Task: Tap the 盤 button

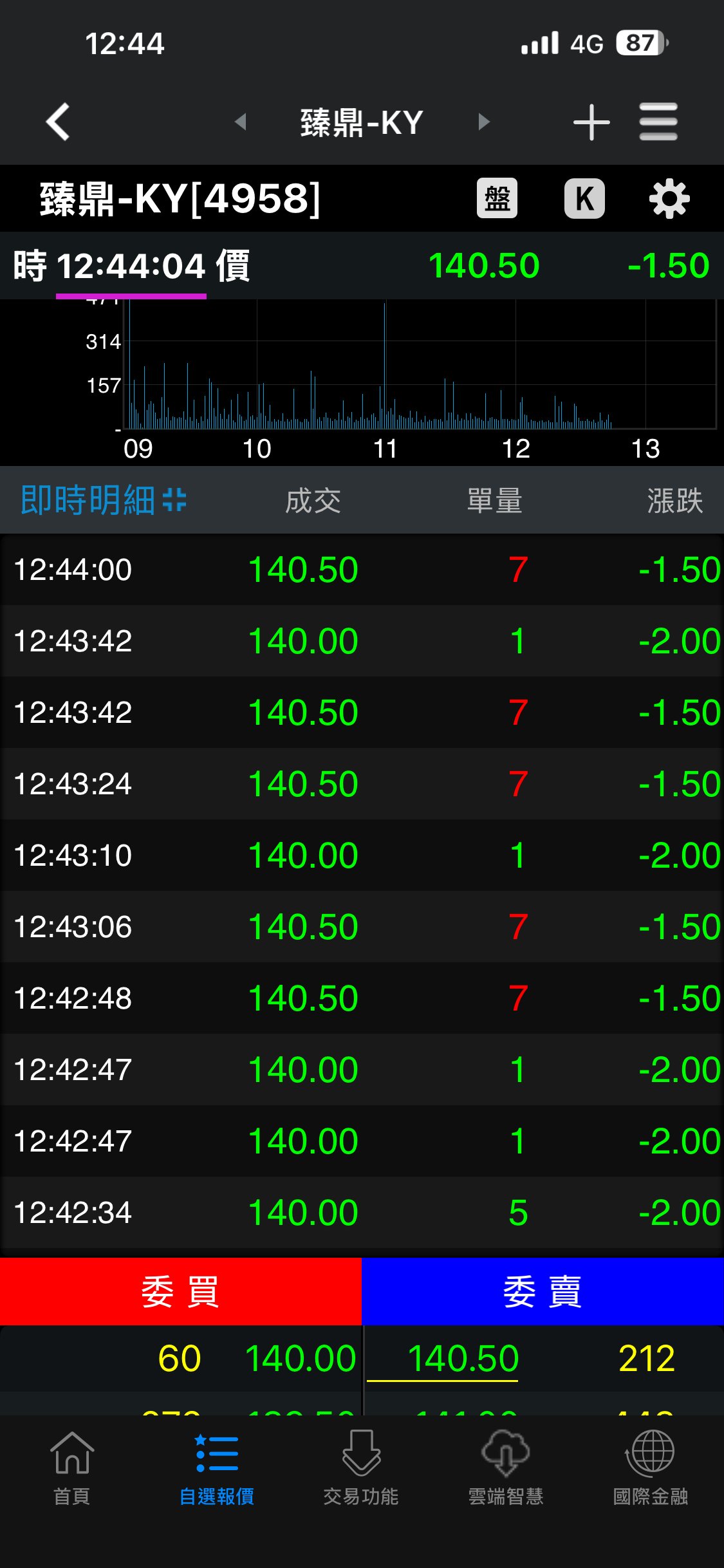Action: [497, 198]
